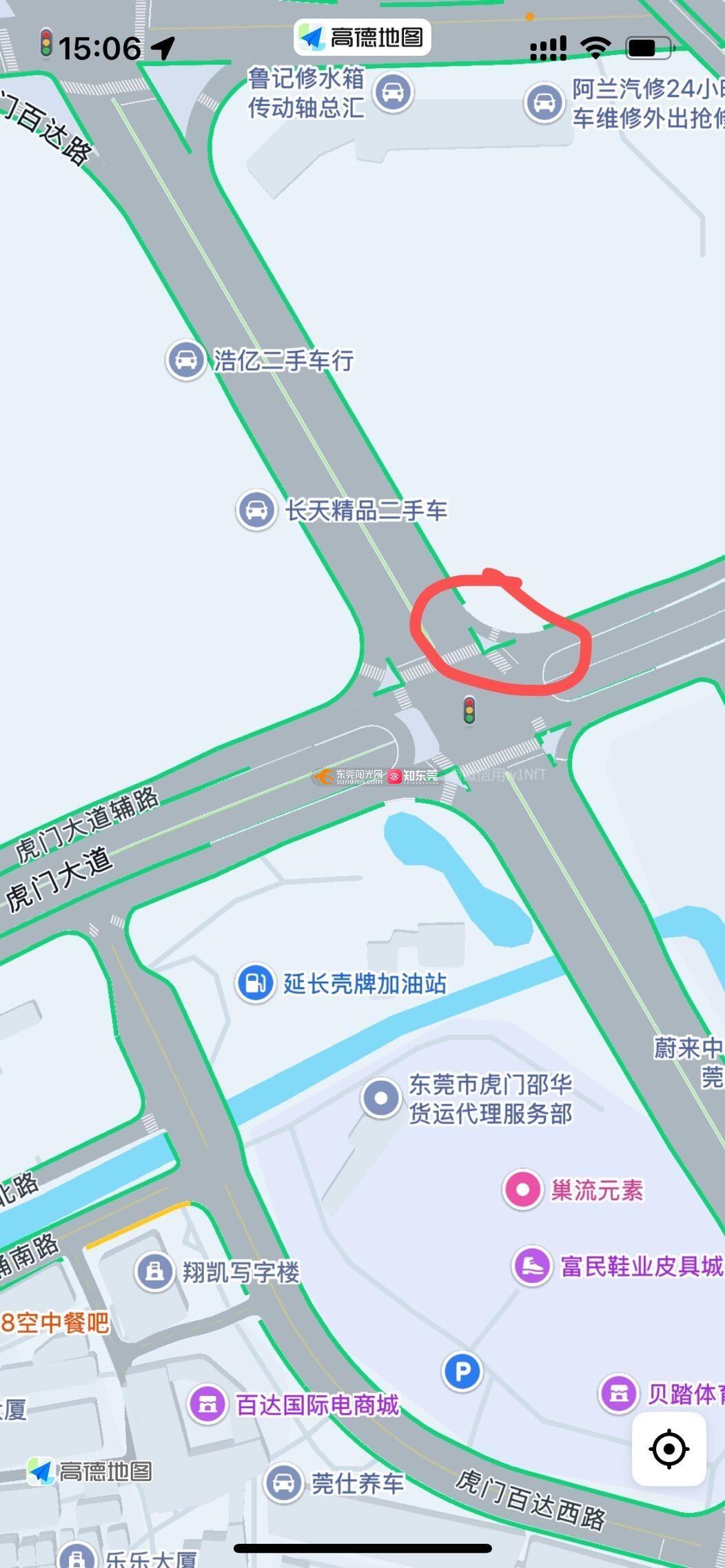Tap the 鲁记修水箱传动轴总汇 marker
Image resolution: width=725 pixels, height=1568 pixels.
tap(393, 92)
